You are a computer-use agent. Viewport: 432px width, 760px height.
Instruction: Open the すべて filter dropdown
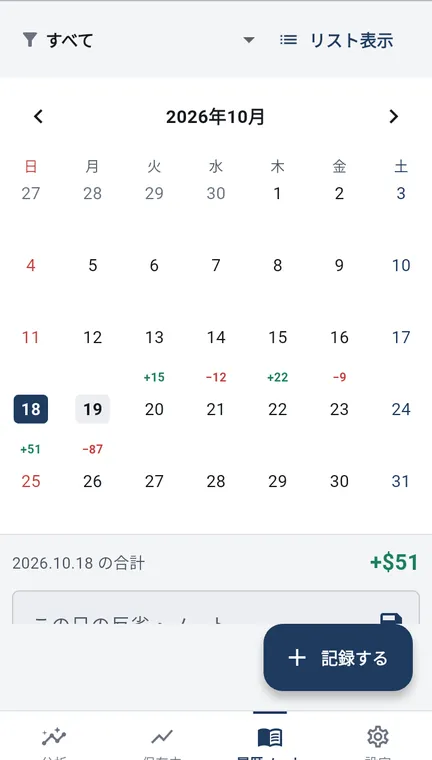138,40
